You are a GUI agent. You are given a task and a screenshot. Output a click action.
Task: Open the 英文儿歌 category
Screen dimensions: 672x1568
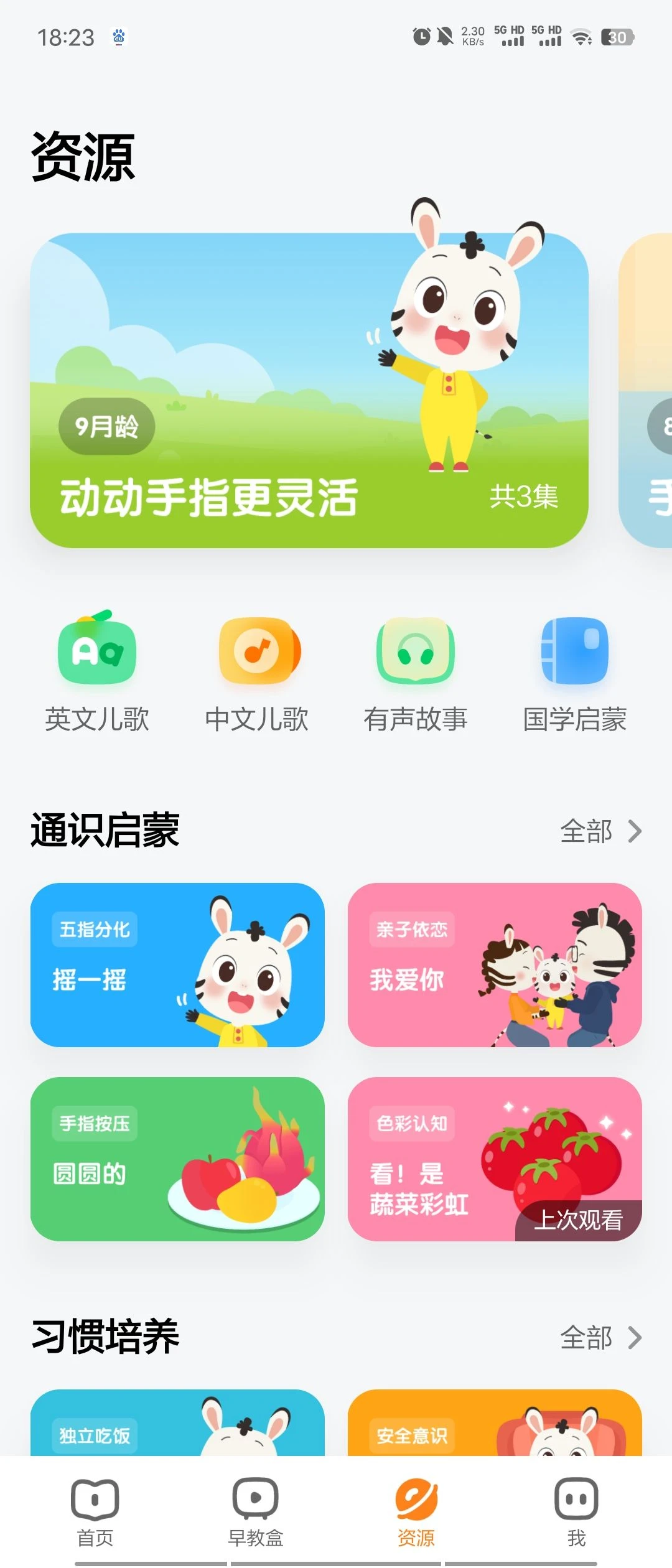(97, 673)
